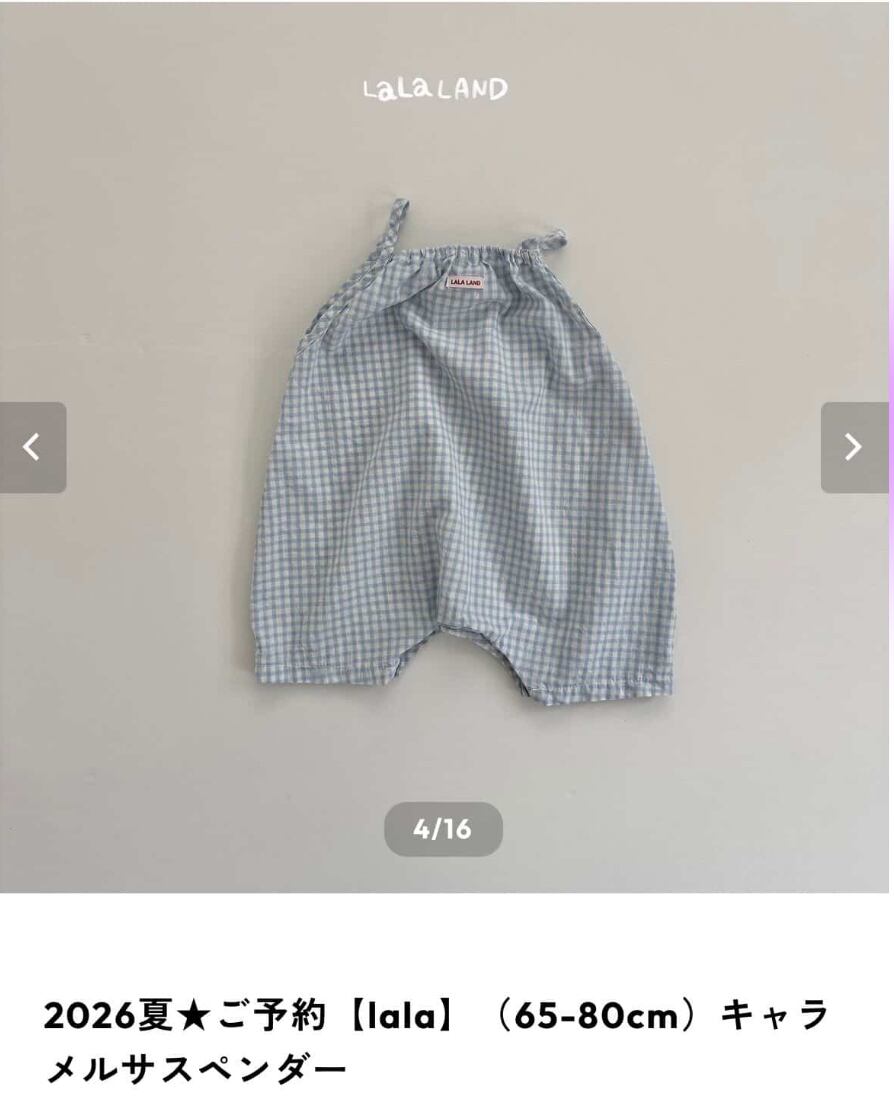Advance to the next product image
The image size is (894, 1097).
pos(854,447)
